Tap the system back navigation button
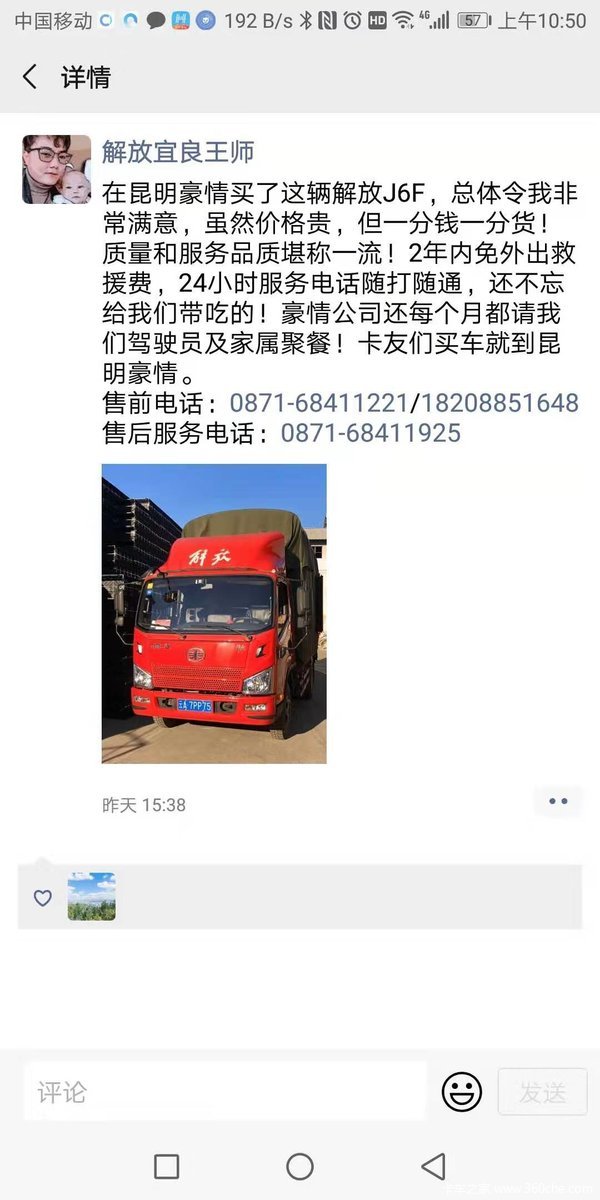 coord(433,1166)
